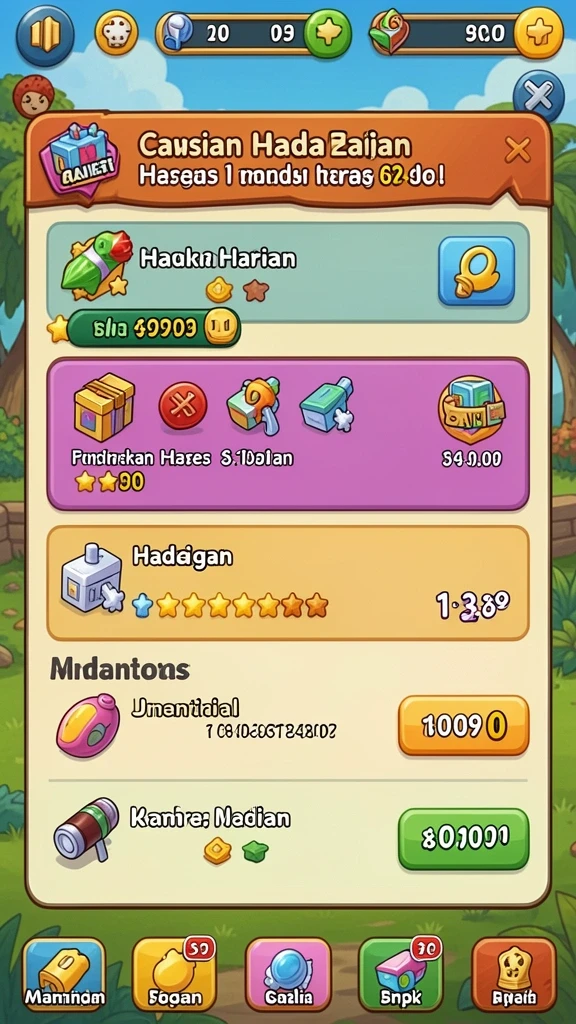Image resolution: width=576 pixels, height=1024 pixels.
Task: Switch to the red tab at the bottom right
Action: click(513, 976)
